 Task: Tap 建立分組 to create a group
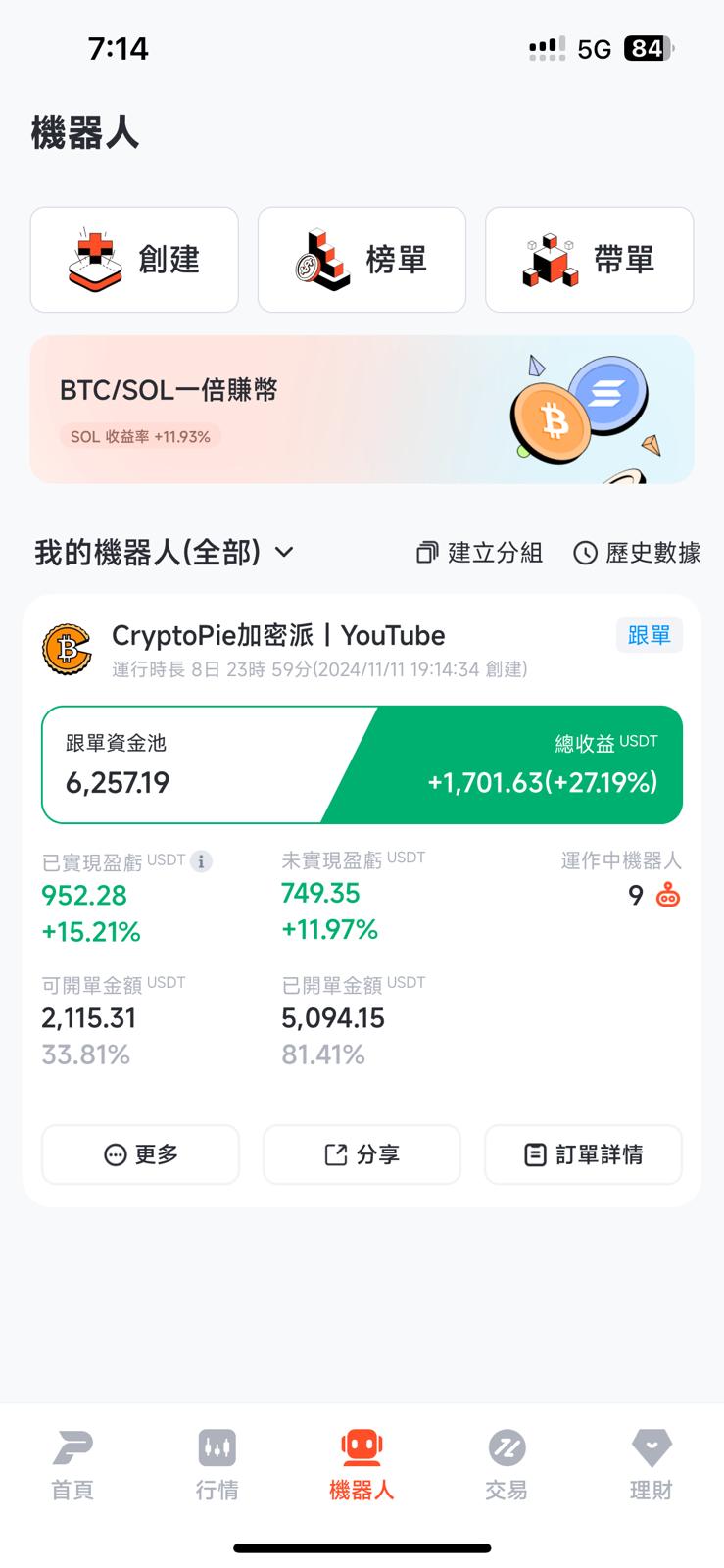(x=479, y=553)
